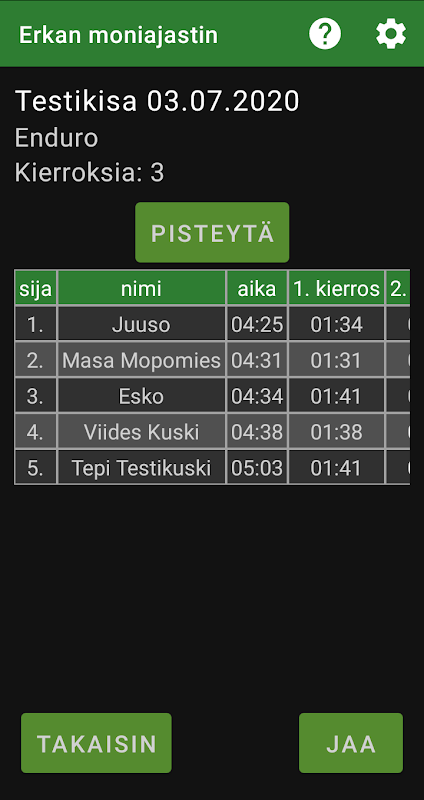
Task: Share results with the JAA button
Action: tap(351, 743)
